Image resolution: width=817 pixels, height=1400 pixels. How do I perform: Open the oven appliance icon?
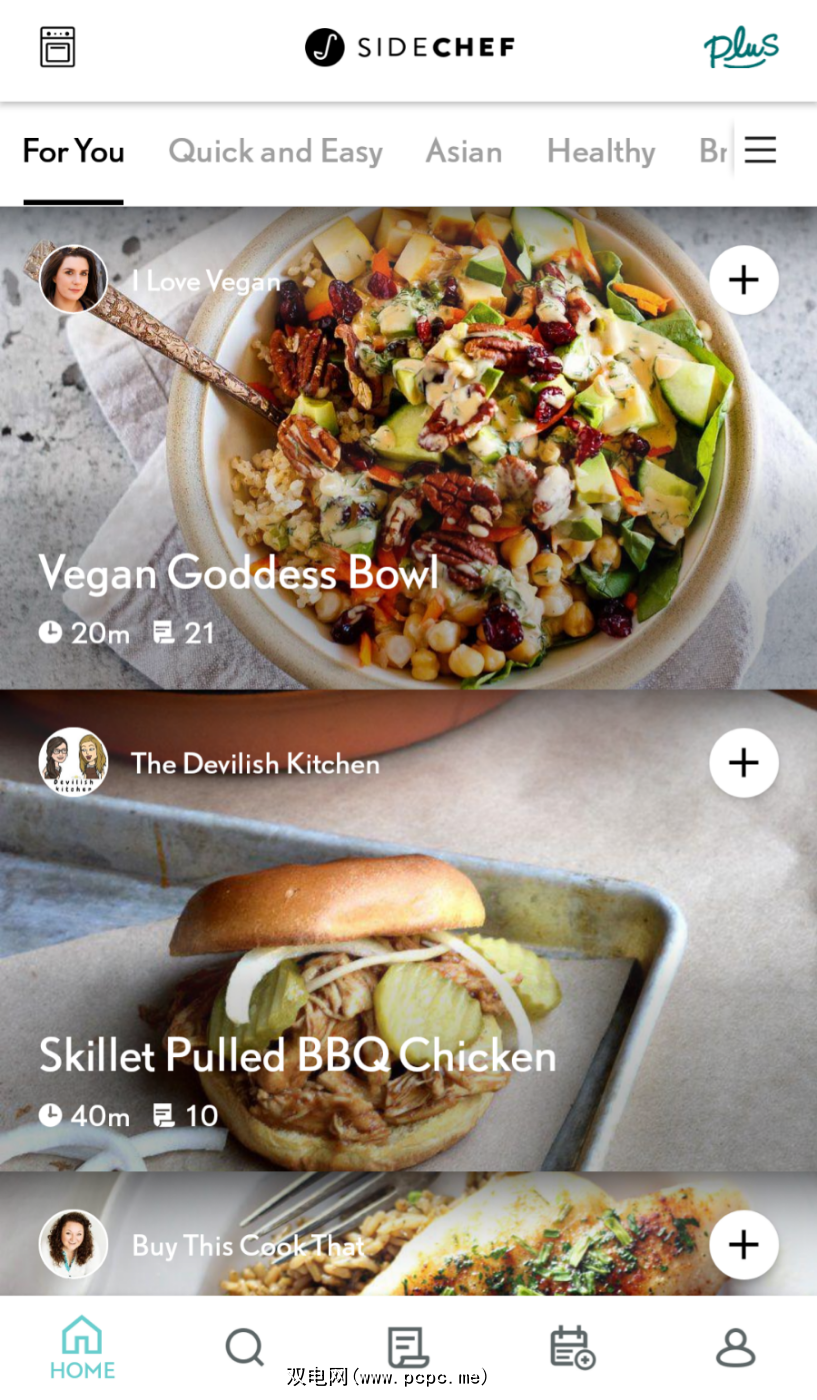(57, 47)
